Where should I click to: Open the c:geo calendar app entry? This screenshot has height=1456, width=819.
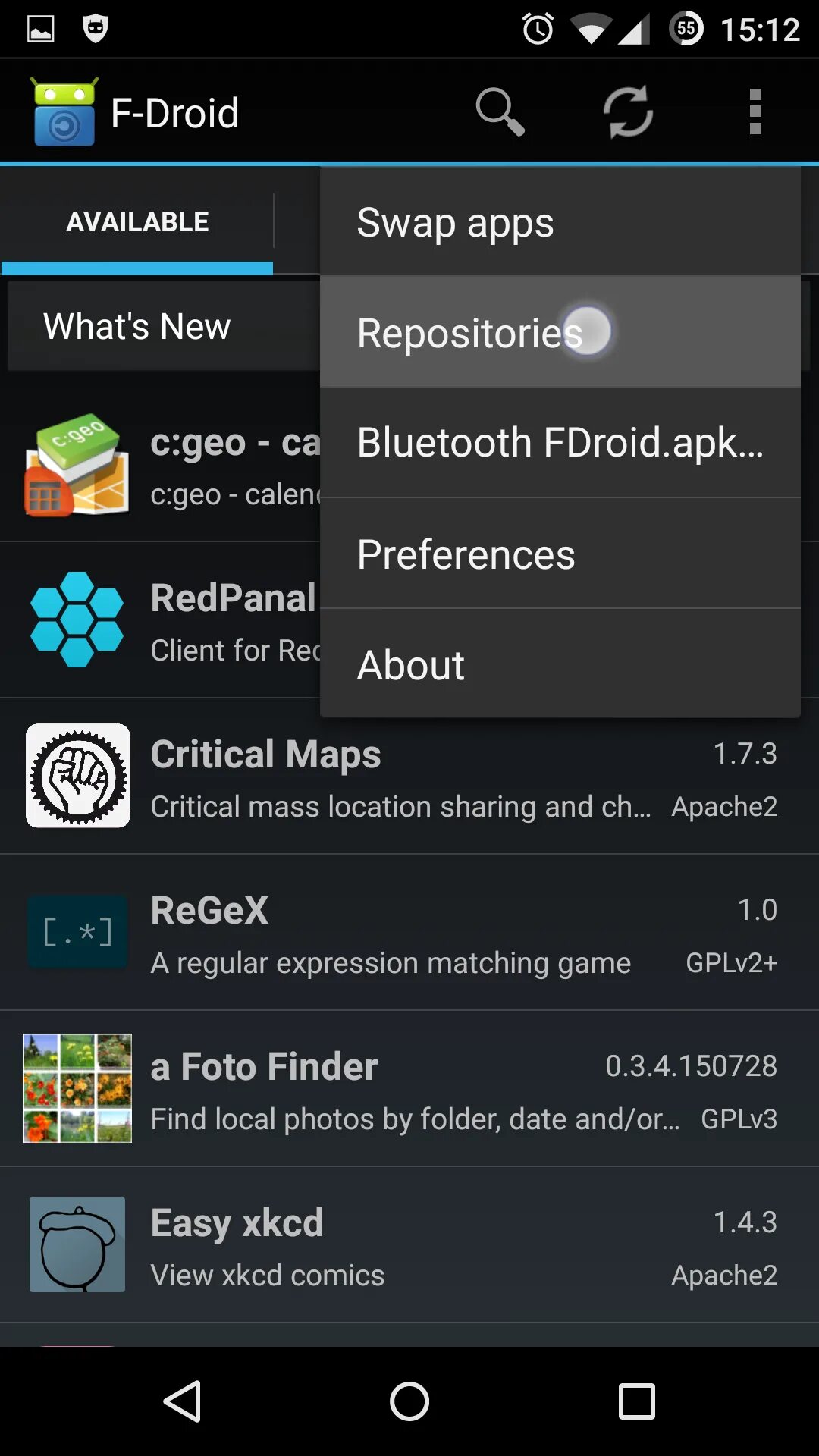160,464
